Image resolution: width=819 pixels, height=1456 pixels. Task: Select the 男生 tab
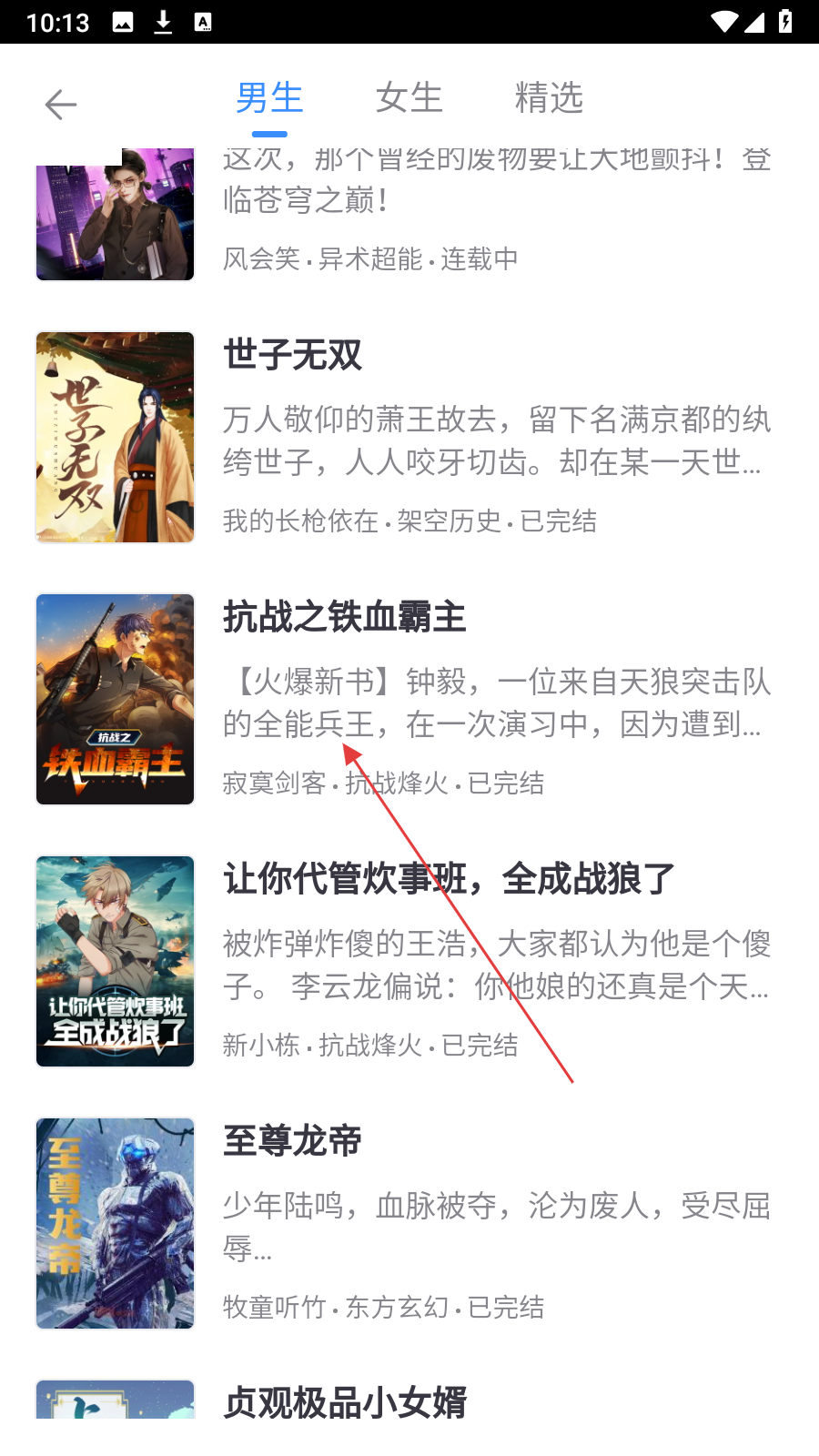(269, 97)
